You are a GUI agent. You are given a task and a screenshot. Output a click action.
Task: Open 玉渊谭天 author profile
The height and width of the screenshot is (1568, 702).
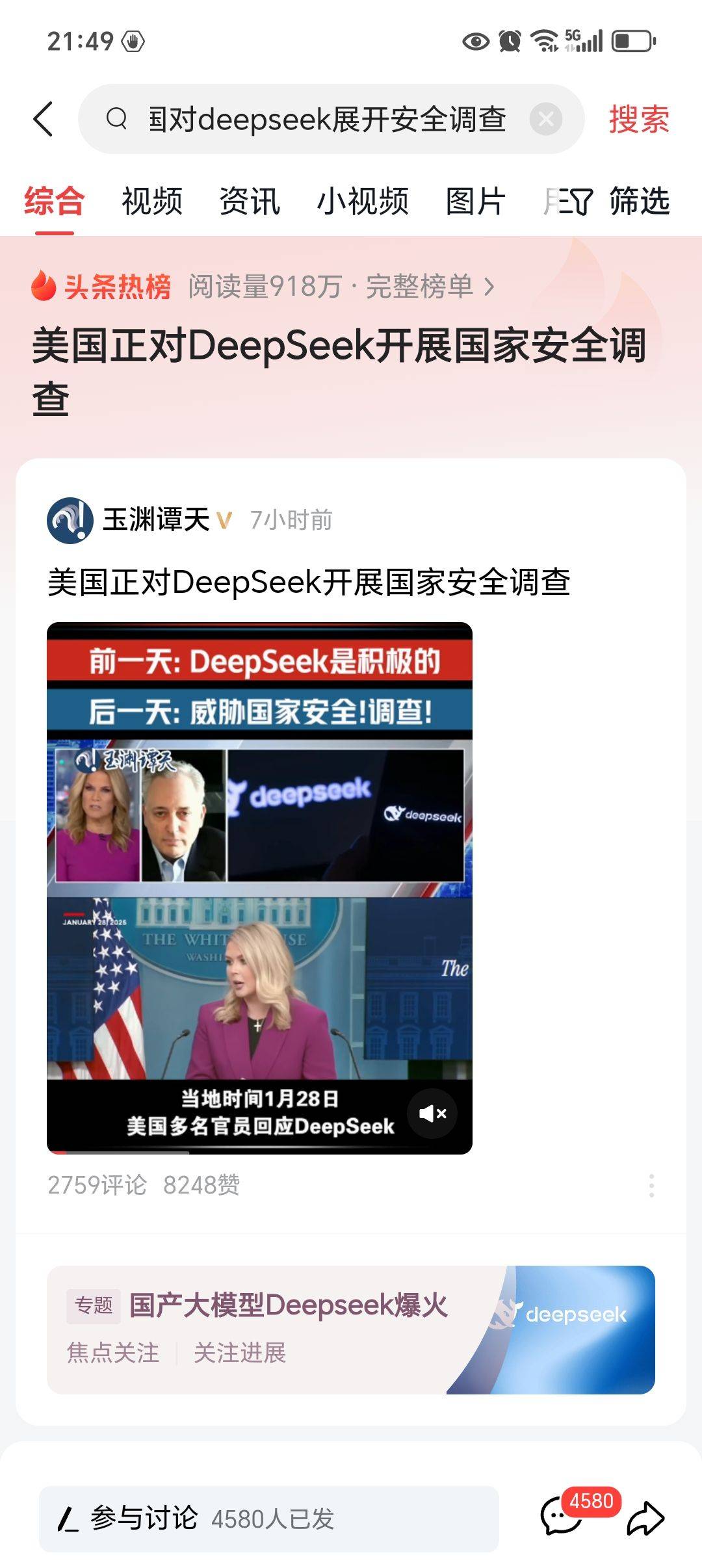156,520
